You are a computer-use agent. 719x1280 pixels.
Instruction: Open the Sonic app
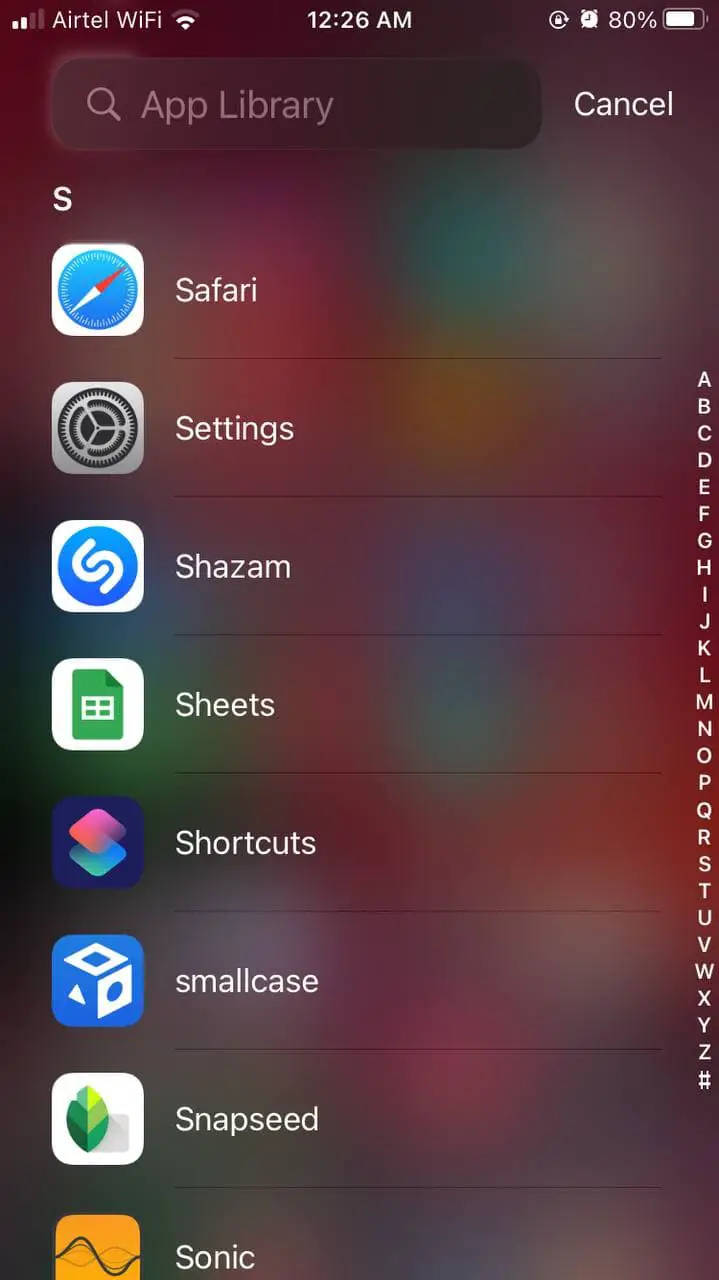(x=356, y=1245)
